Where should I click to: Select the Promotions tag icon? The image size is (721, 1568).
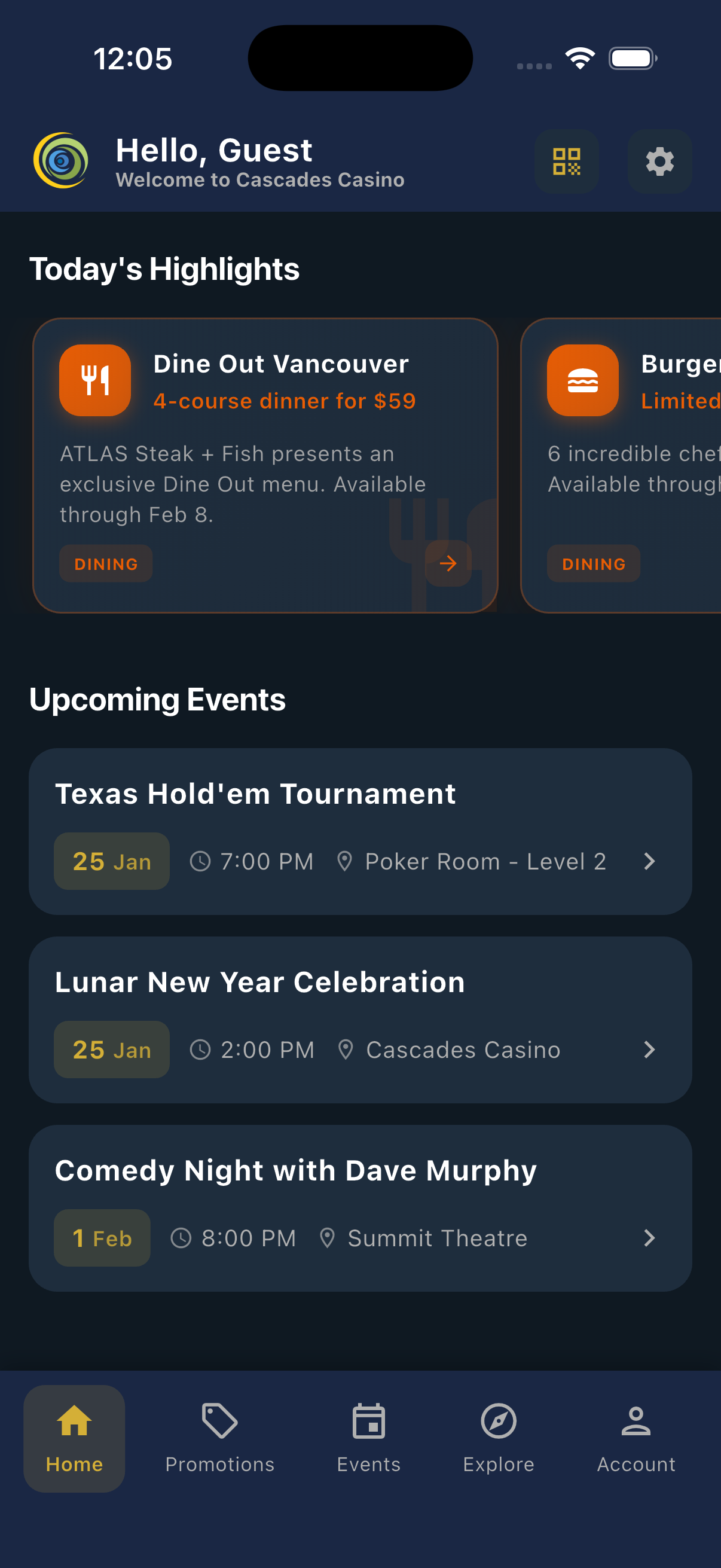219,1421
